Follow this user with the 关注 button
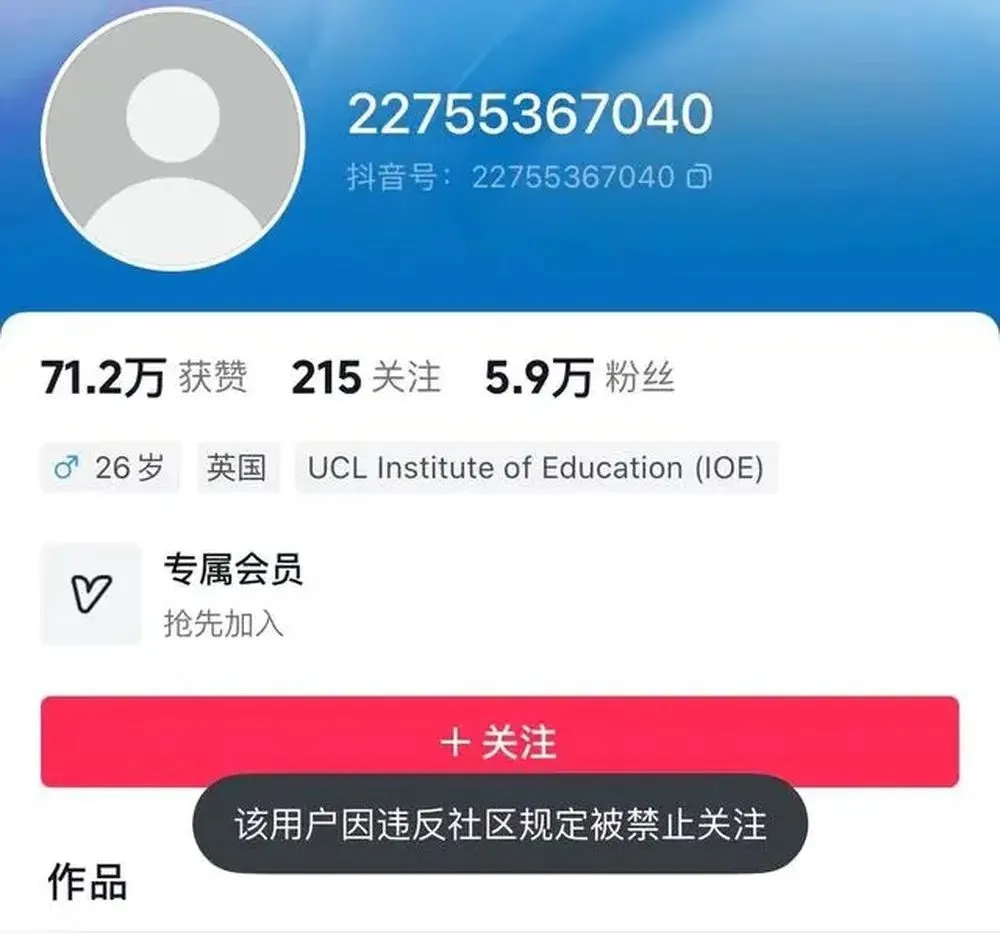The height and width of the screenshot is (934, 1000). [499, 742]
